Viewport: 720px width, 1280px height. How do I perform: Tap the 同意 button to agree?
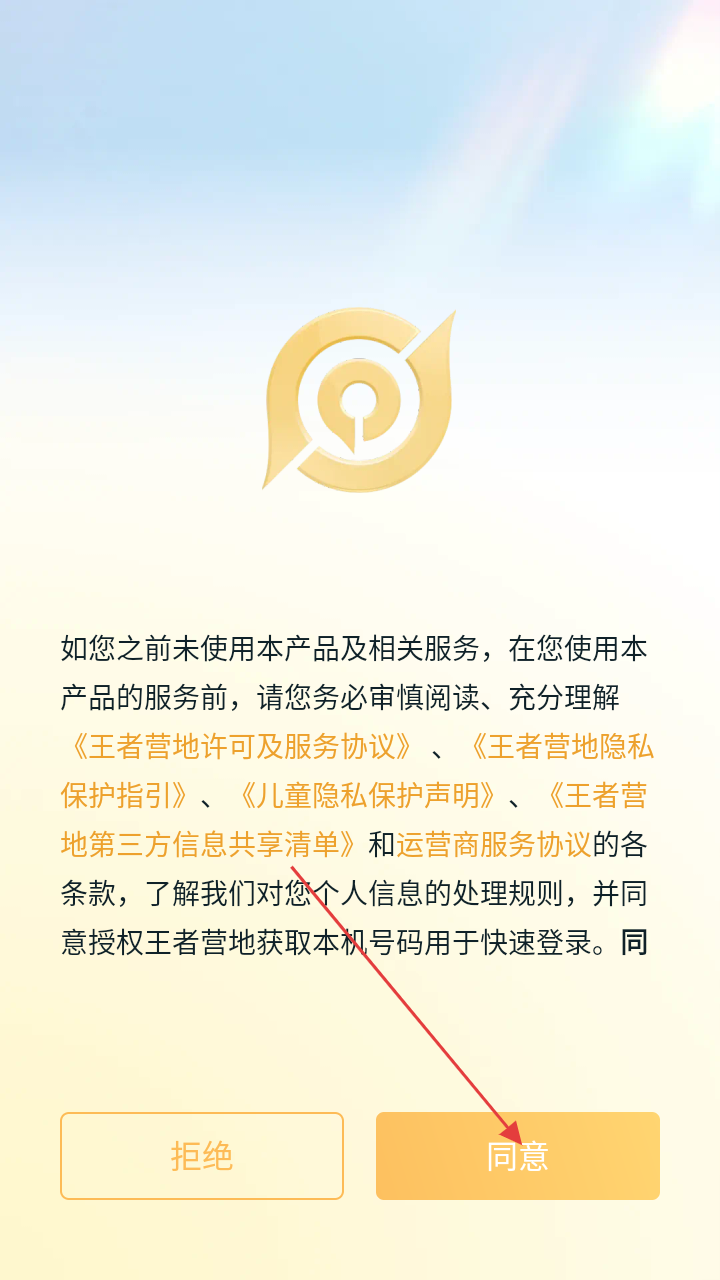point(517,1156)
